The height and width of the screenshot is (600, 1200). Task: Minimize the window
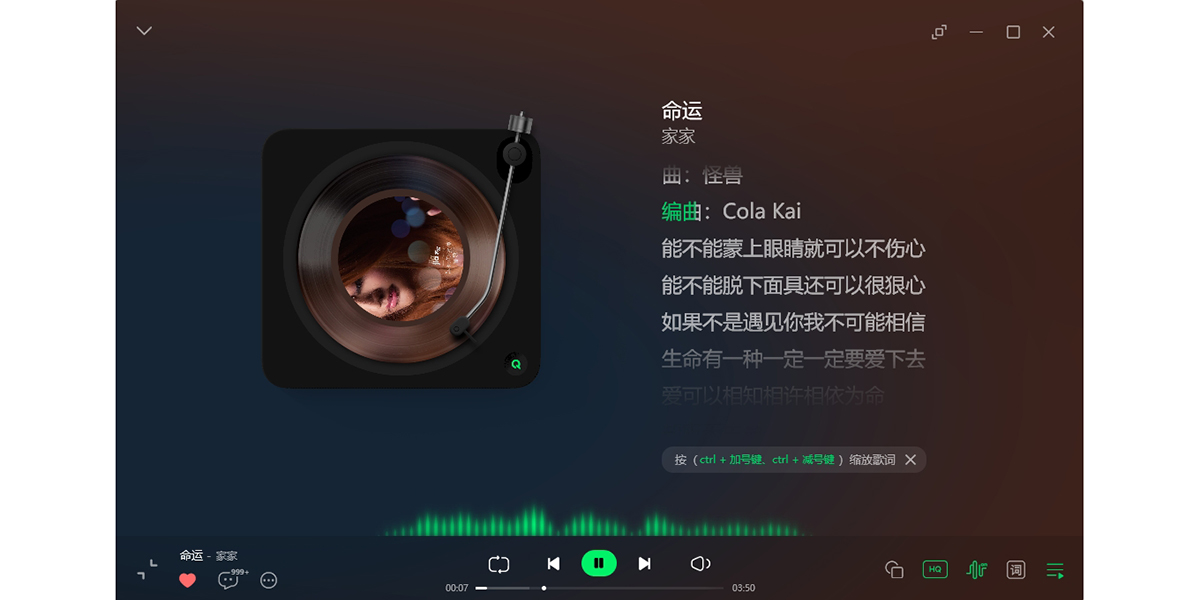coord(976,32)
